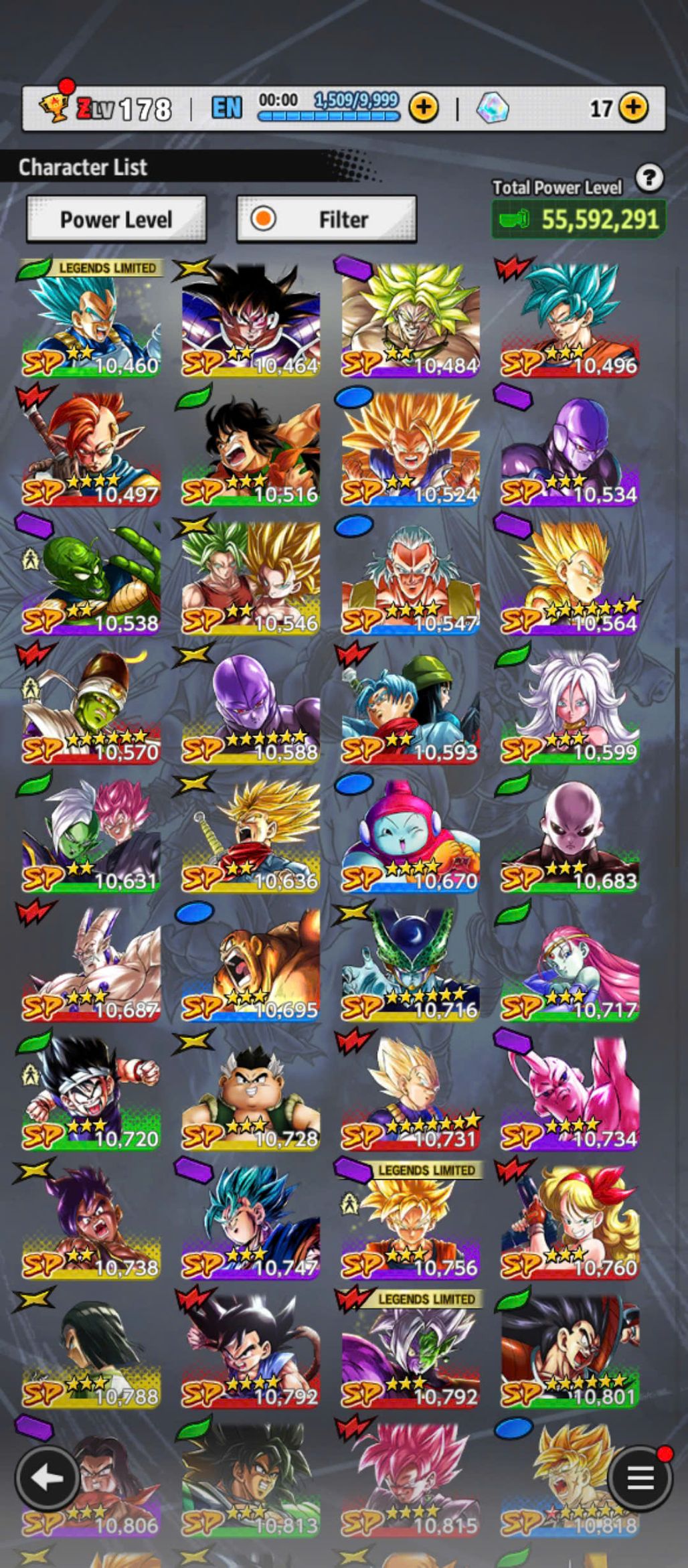The width and height of the screenshot is (688, 1568).
Task: View the character with power 10,670
Action: click(410, 835)
